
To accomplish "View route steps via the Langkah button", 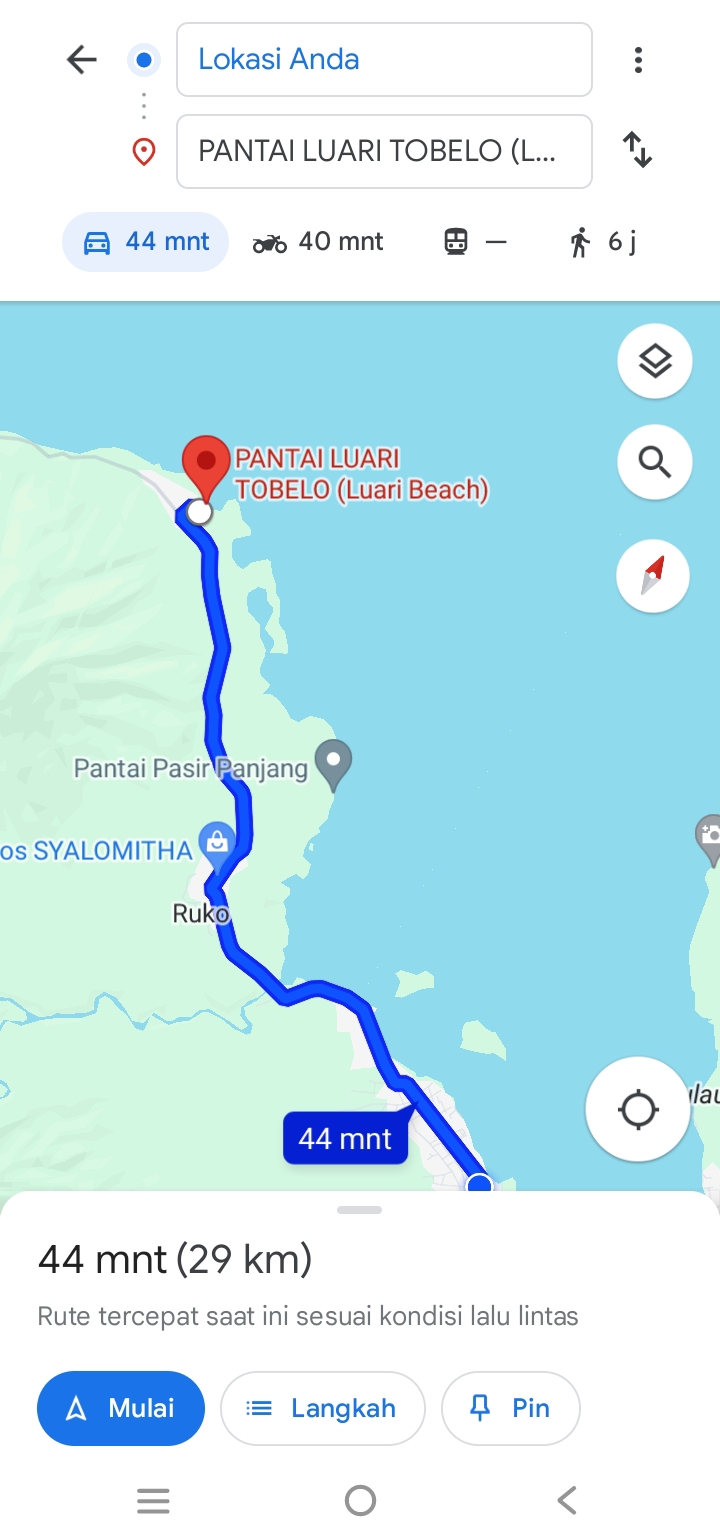I will (323, 1408).
